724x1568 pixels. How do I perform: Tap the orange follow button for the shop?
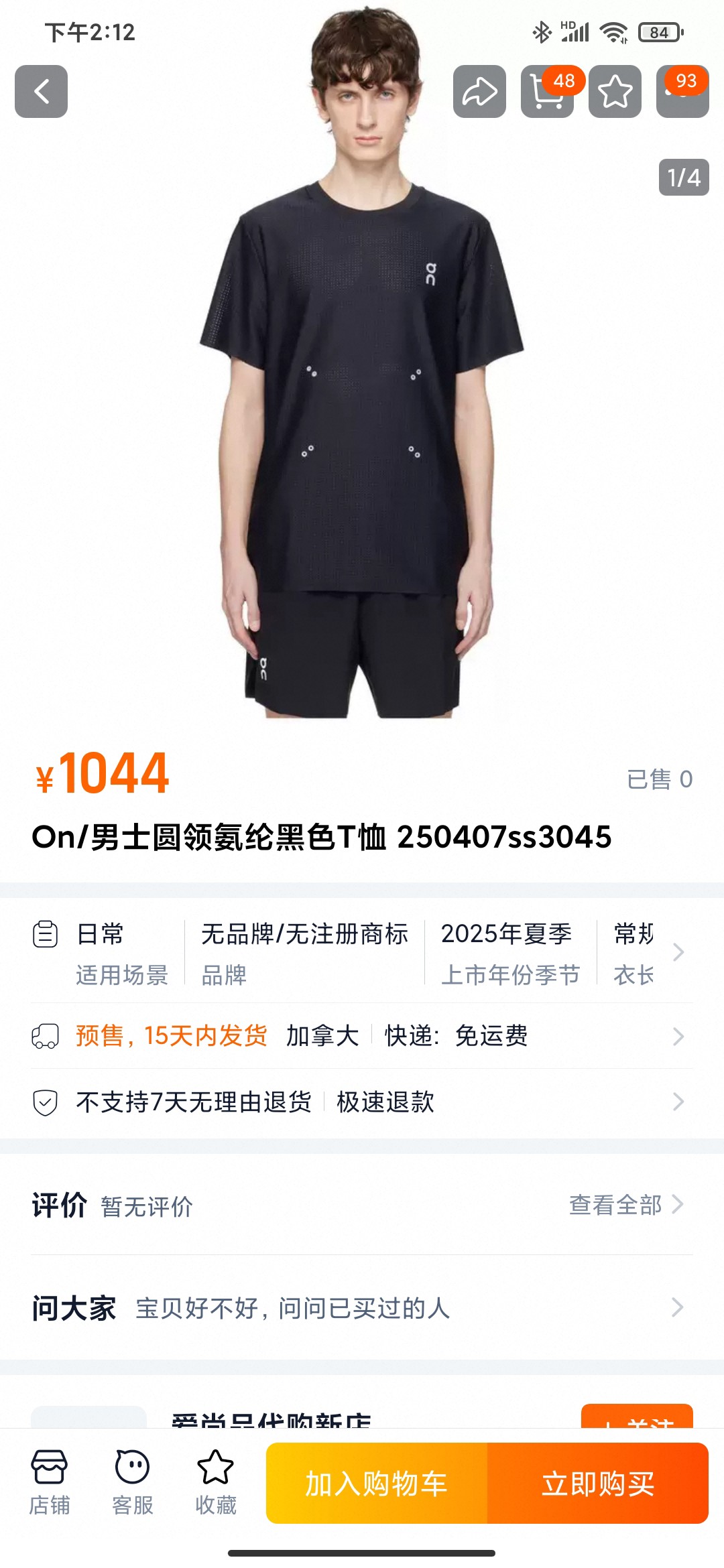[636, 1417]
